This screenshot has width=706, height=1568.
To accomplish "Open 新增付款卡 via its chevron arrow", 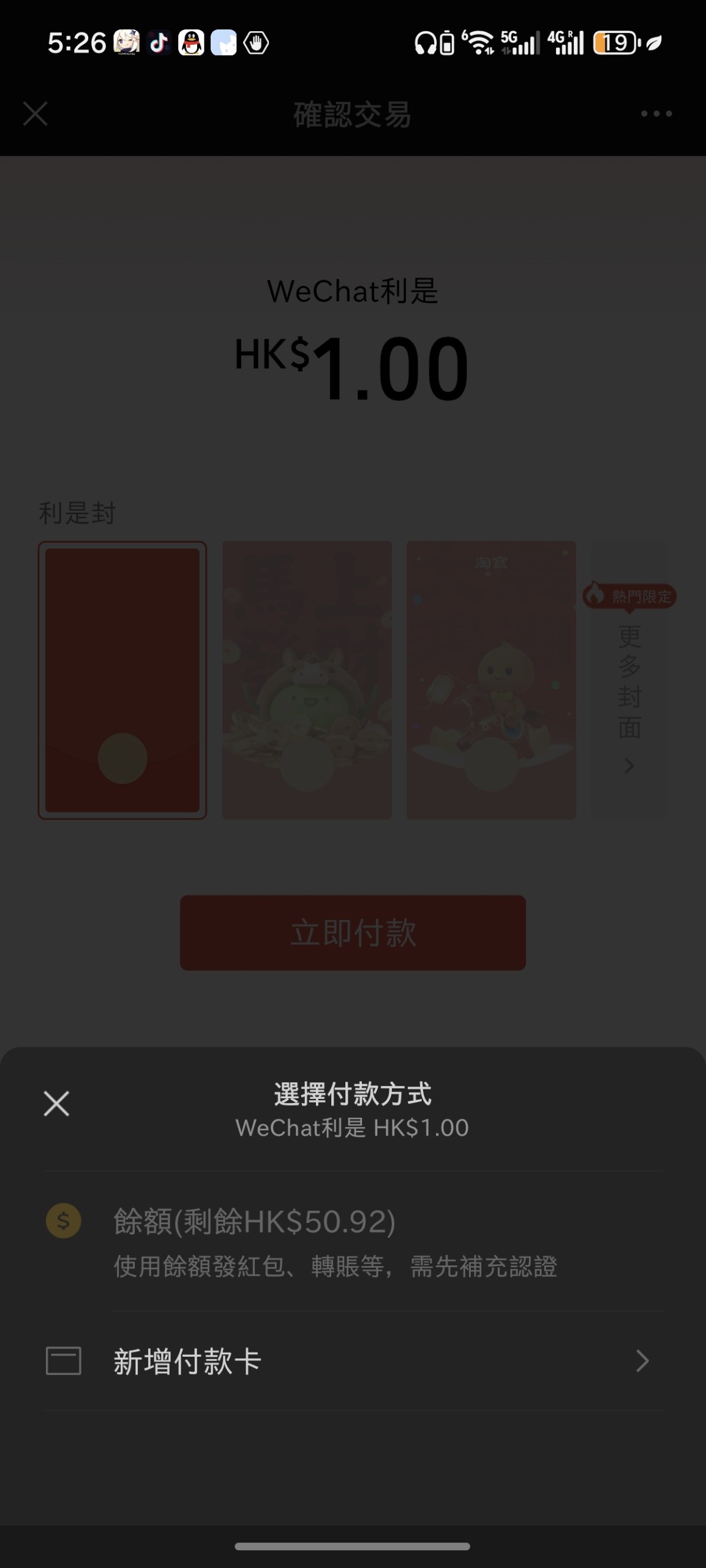I will 642,1359.
